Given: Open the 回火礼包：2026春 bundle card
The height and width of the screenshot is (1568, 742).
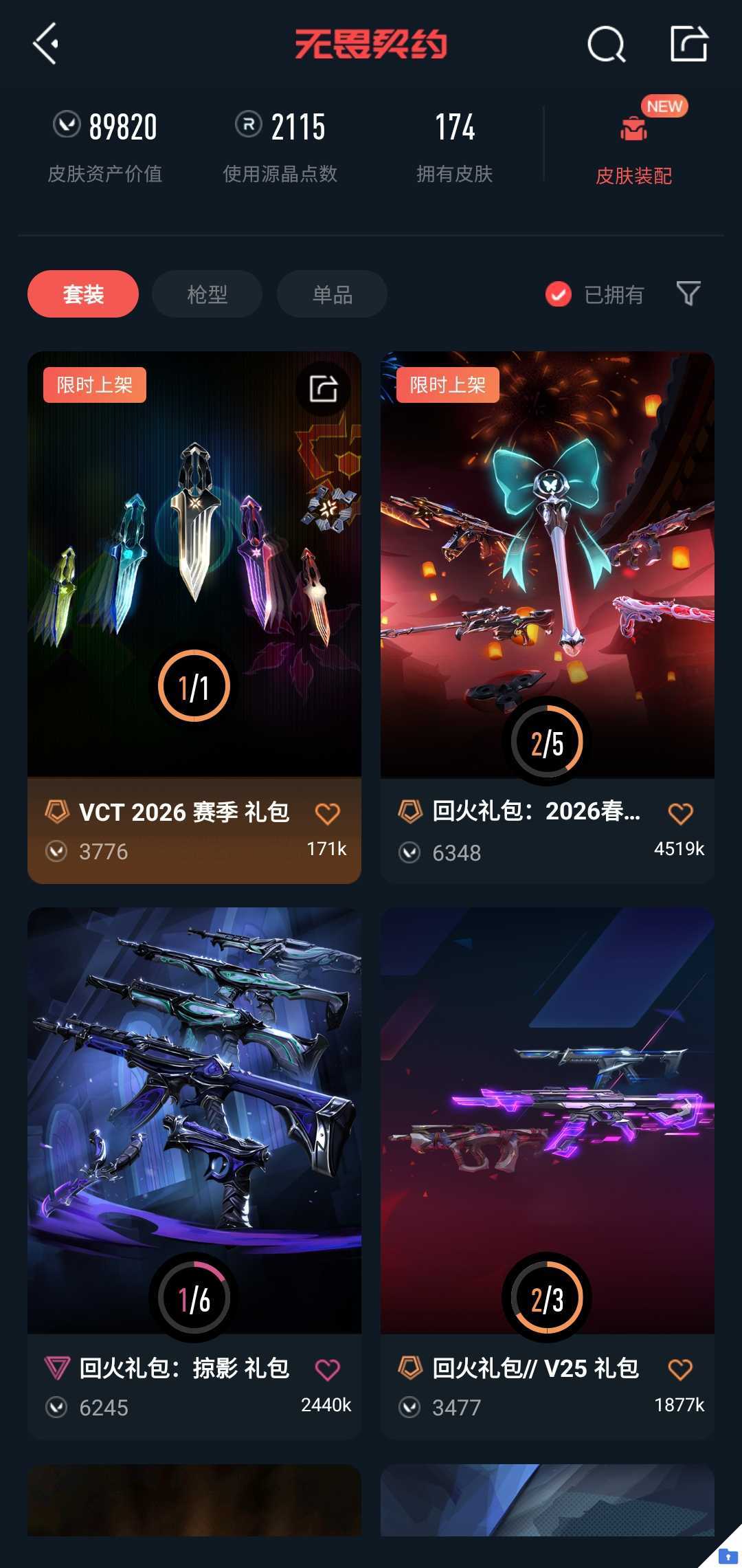Looking at the screenshot, I should click(547, 564).
